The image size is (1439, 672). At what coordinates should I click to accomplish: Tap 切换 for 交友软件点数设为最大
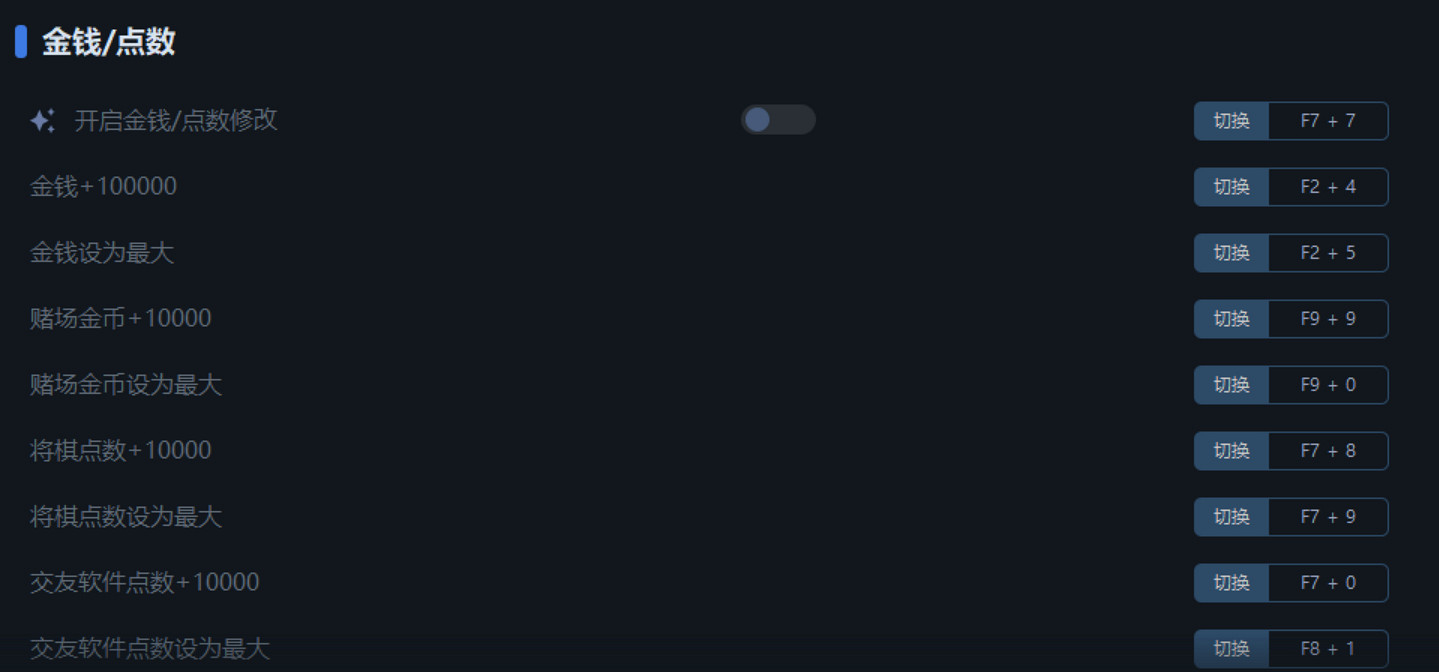(x=1231, y=648)
